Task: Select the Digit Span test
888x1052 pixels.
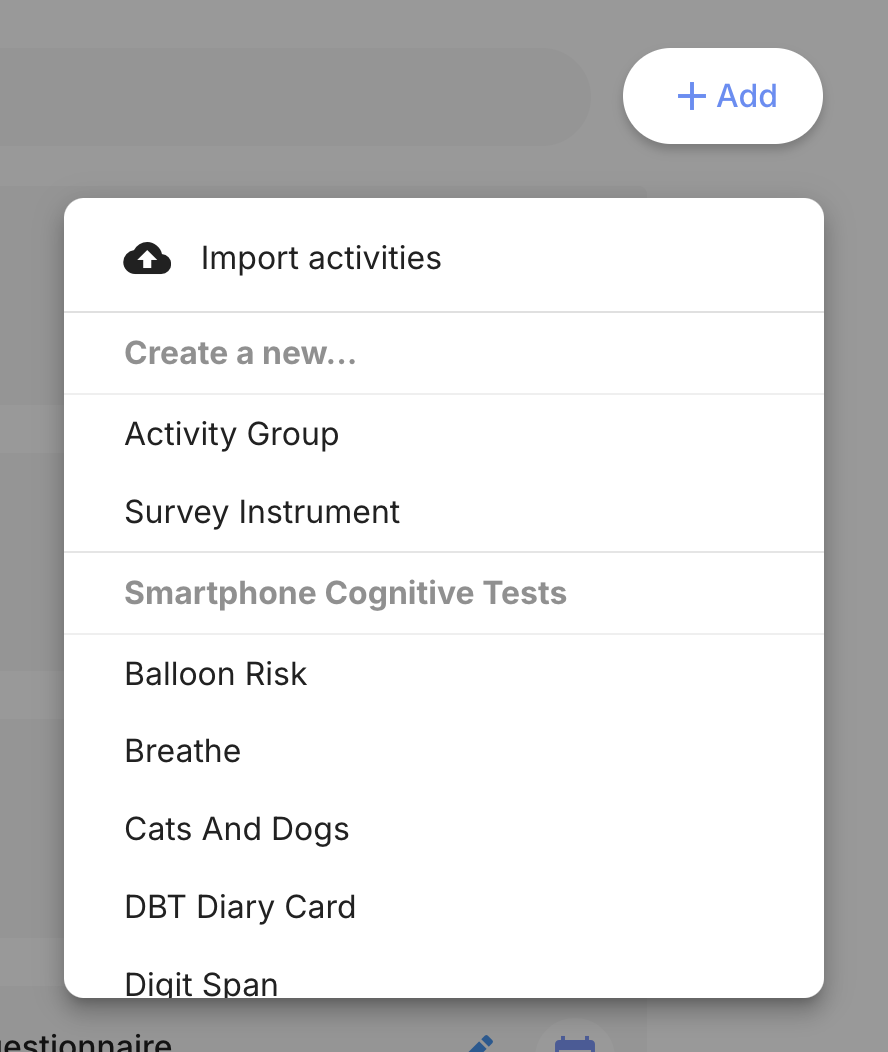Action: [200, 982]
